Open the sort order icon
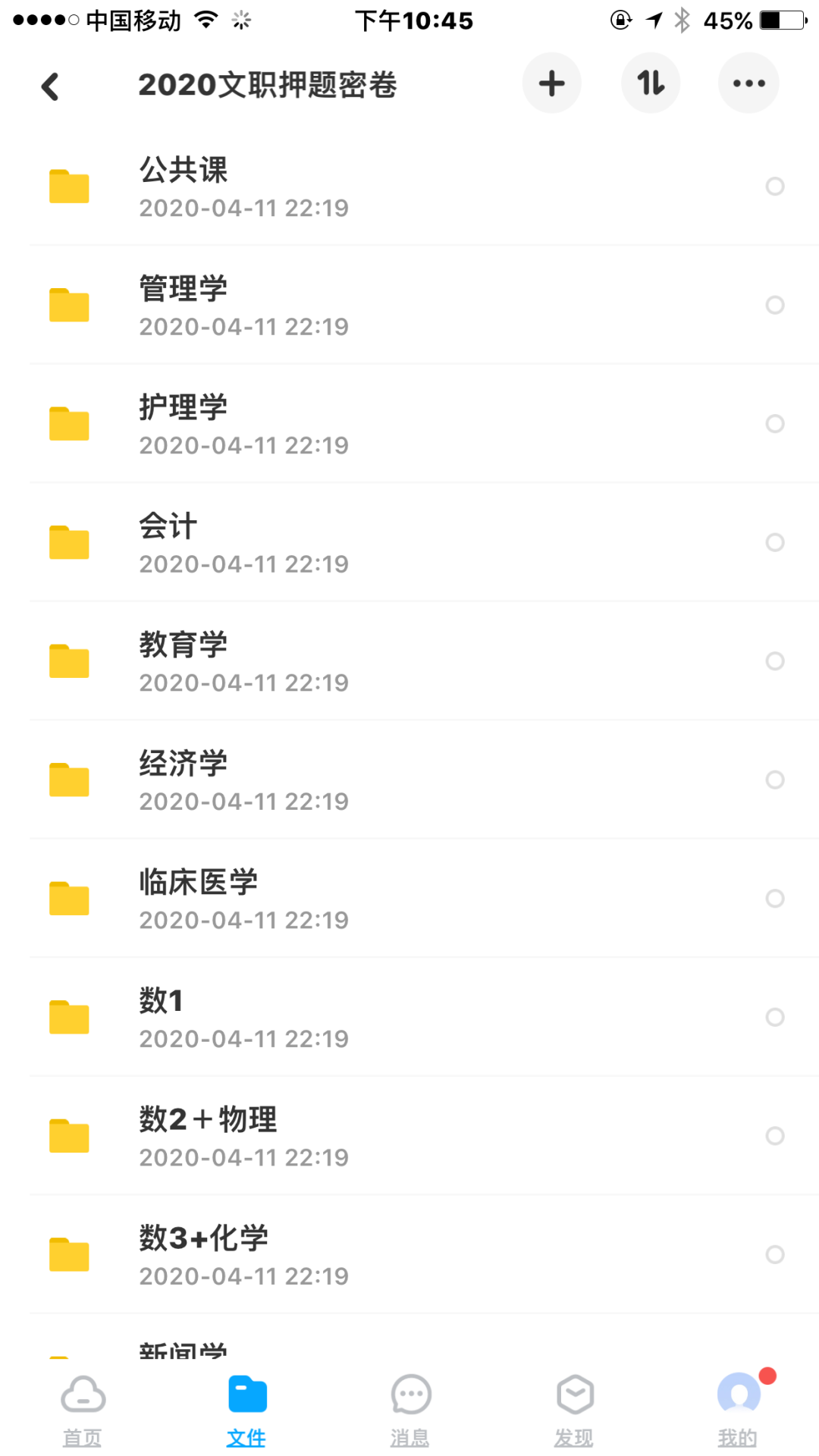Viewport: 819px width, 1456px height. 651,83
